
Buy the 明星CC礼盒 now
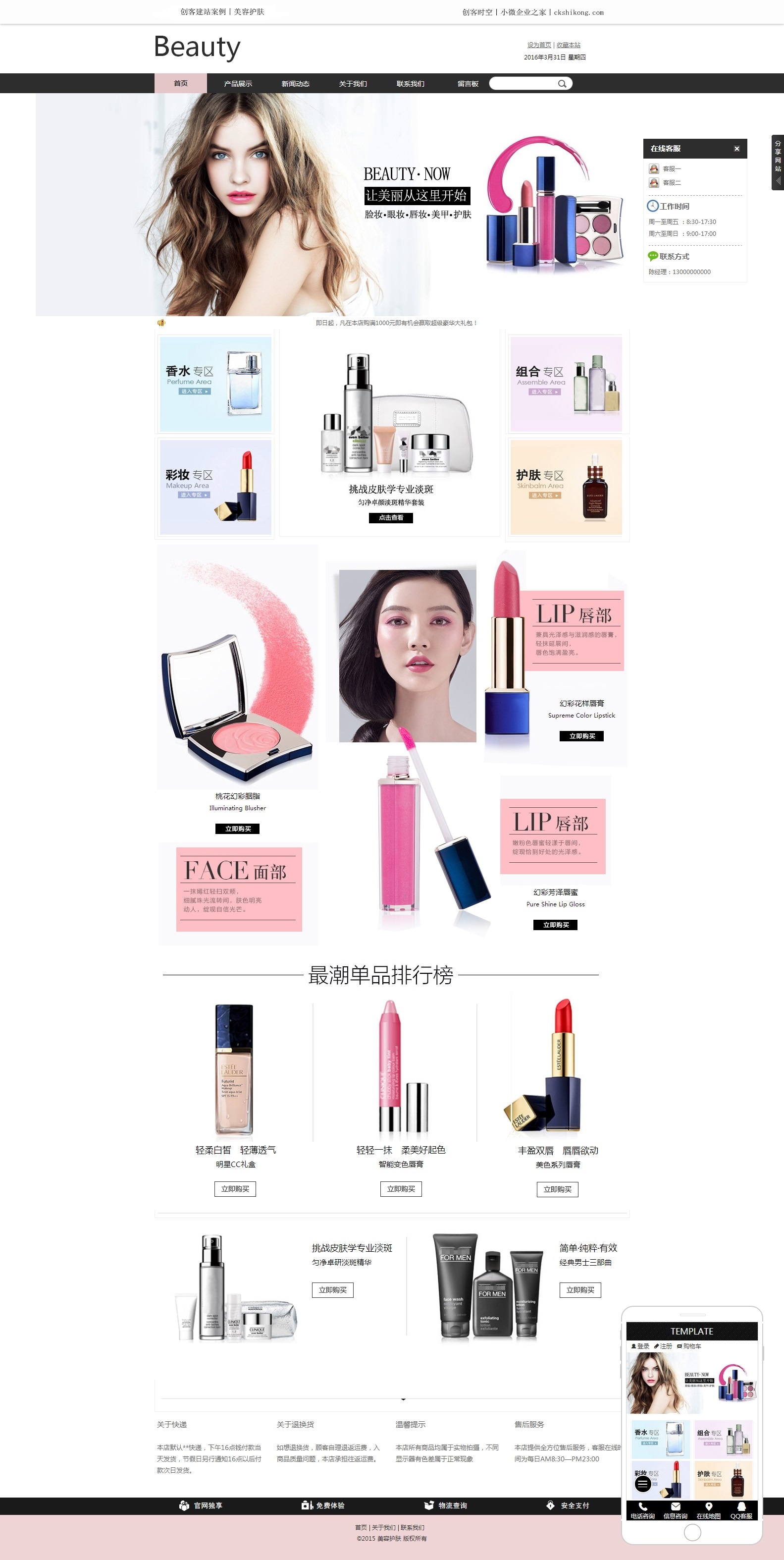click(235, 1189)
